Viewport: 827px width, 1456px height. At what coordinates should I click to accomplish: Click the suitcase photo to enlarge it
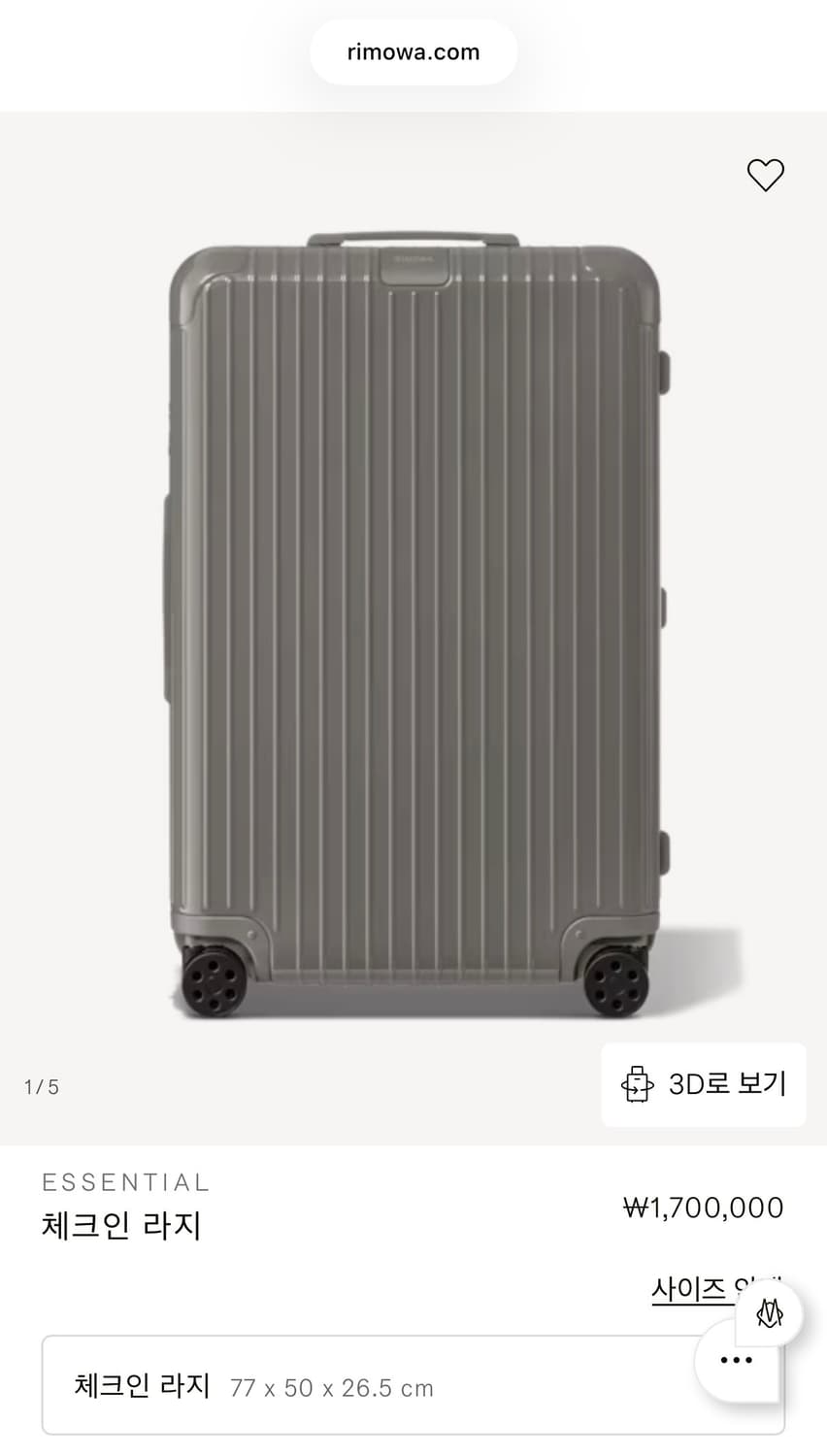coord(413,621)
